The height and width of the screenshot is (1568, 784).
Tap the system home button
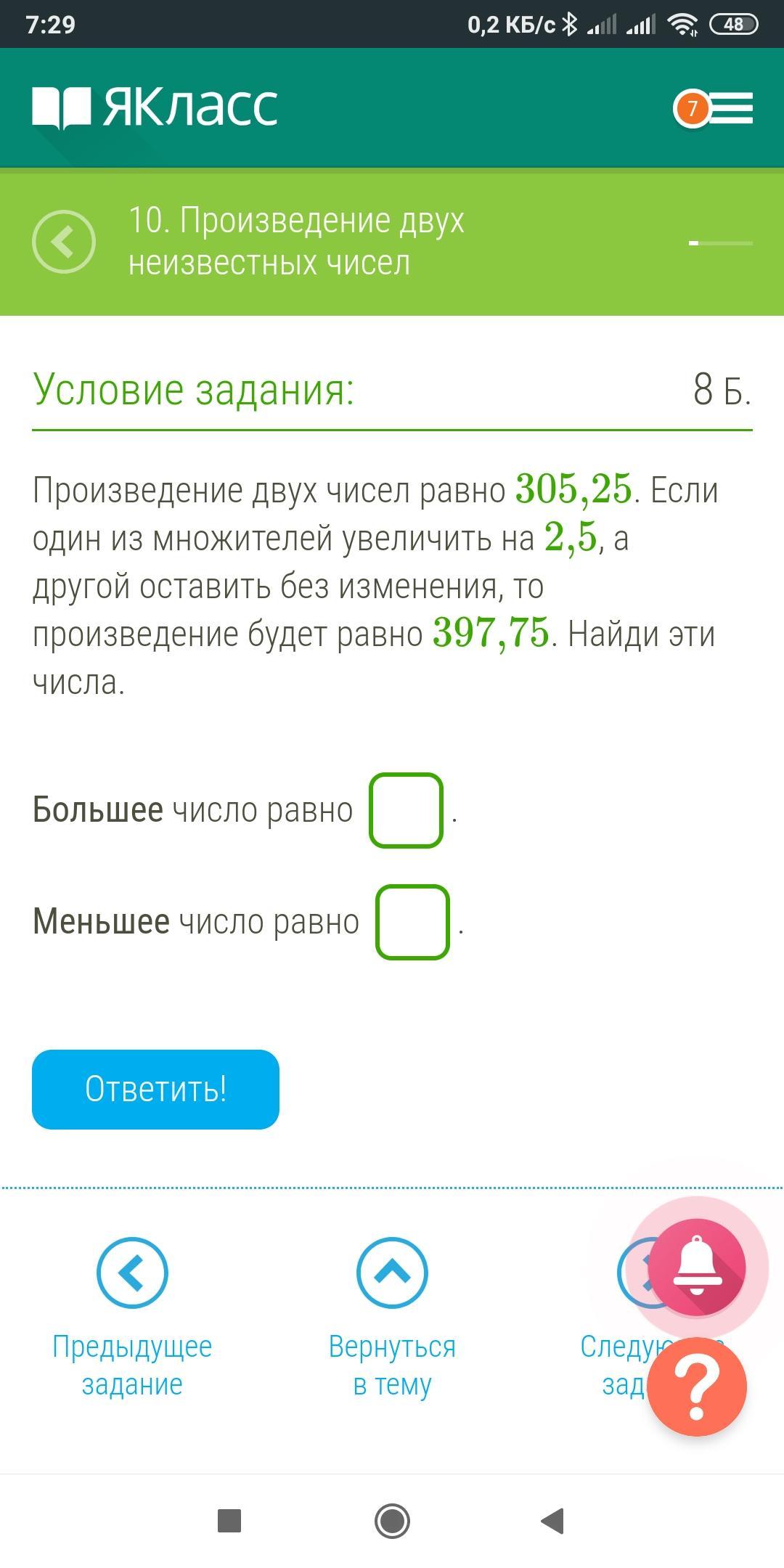coord(392,1520)
